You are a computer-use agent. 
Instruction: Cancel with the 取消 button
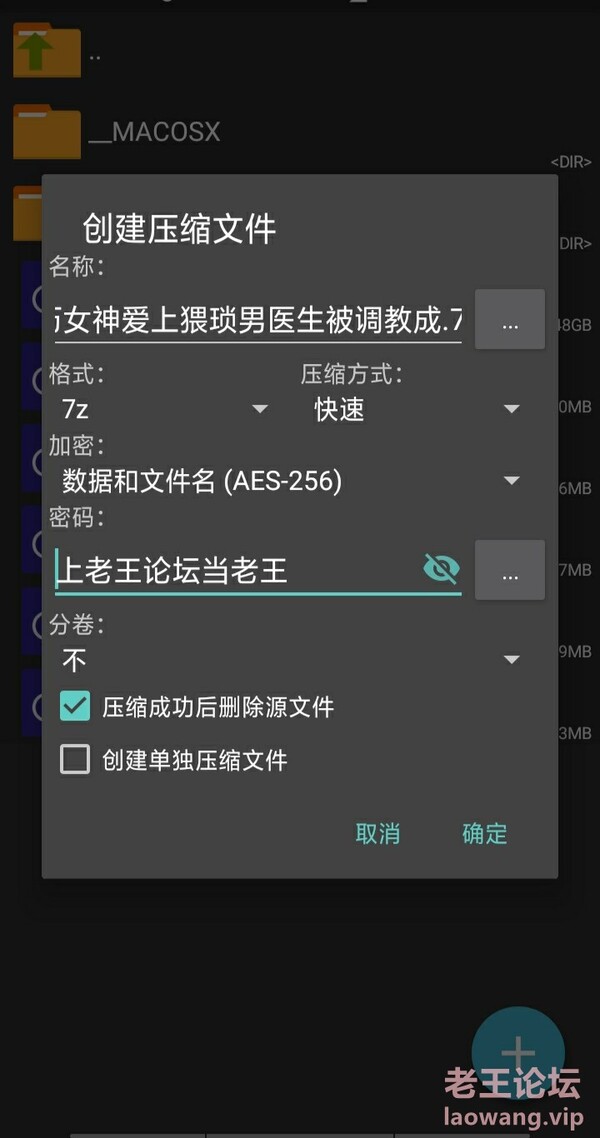point(378,833)
